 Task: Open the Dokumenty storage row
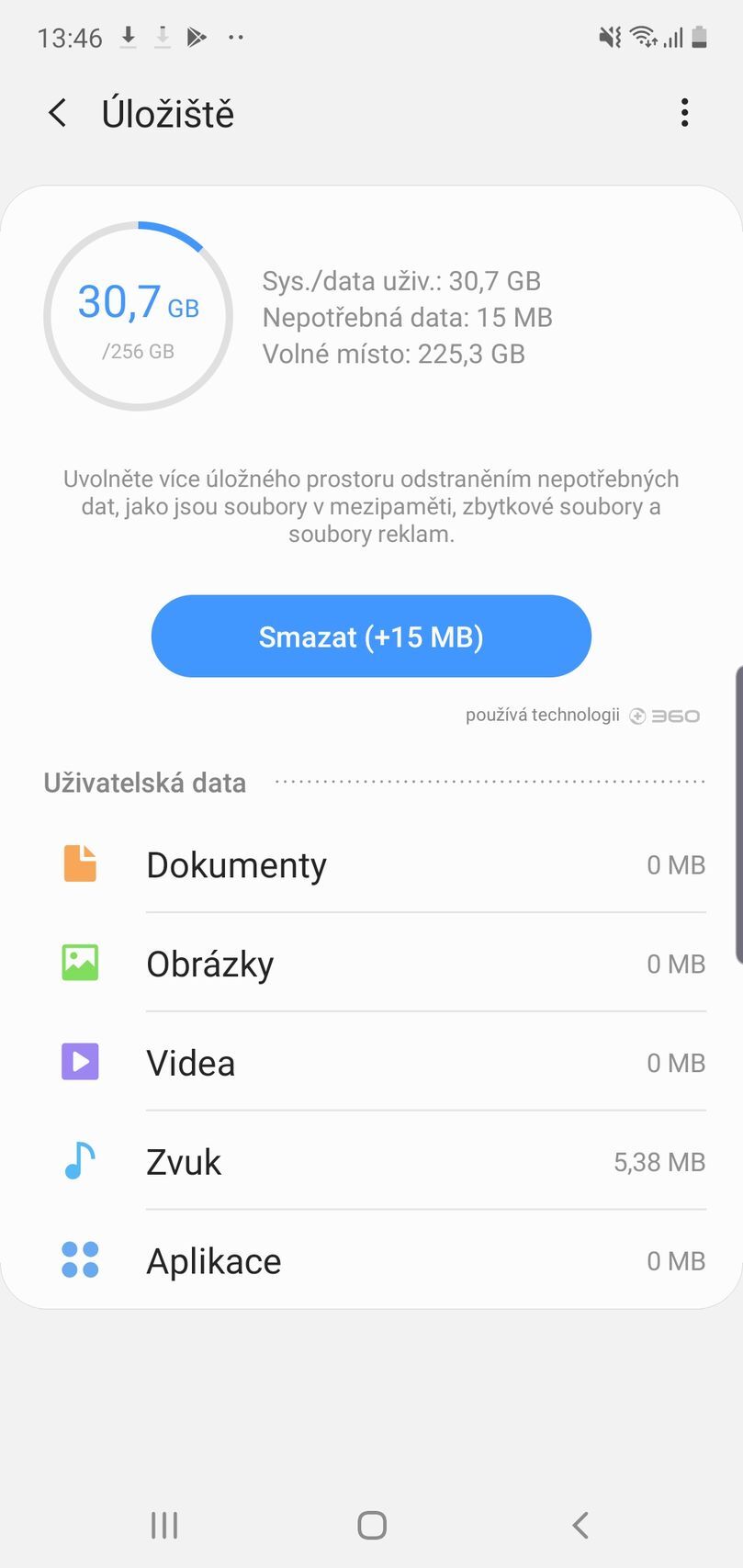coord(371,863)
